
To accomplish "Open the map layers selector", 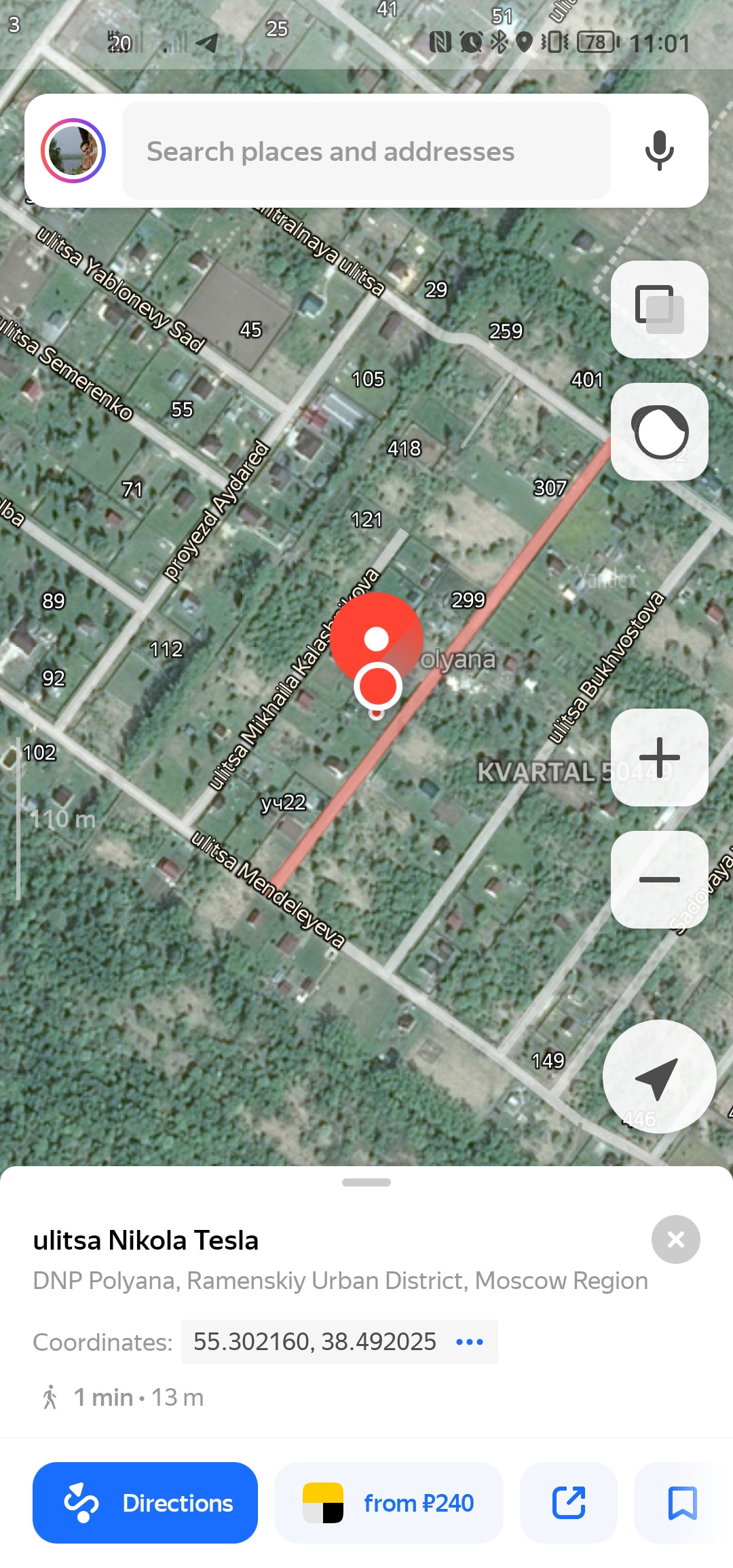I will pos(659,310).
